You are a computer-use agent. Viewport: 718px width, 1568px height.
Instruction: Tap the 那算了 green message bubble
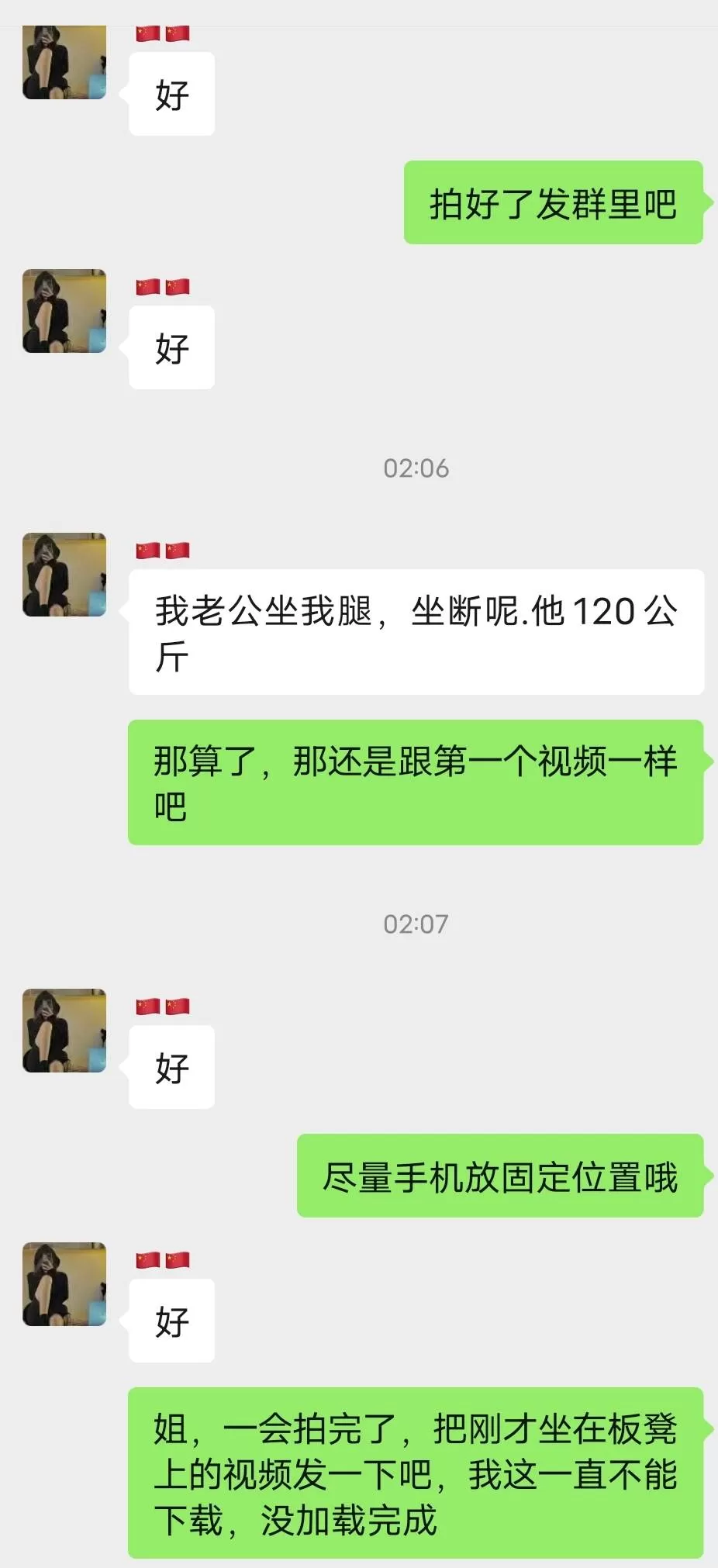pos(416,781)
